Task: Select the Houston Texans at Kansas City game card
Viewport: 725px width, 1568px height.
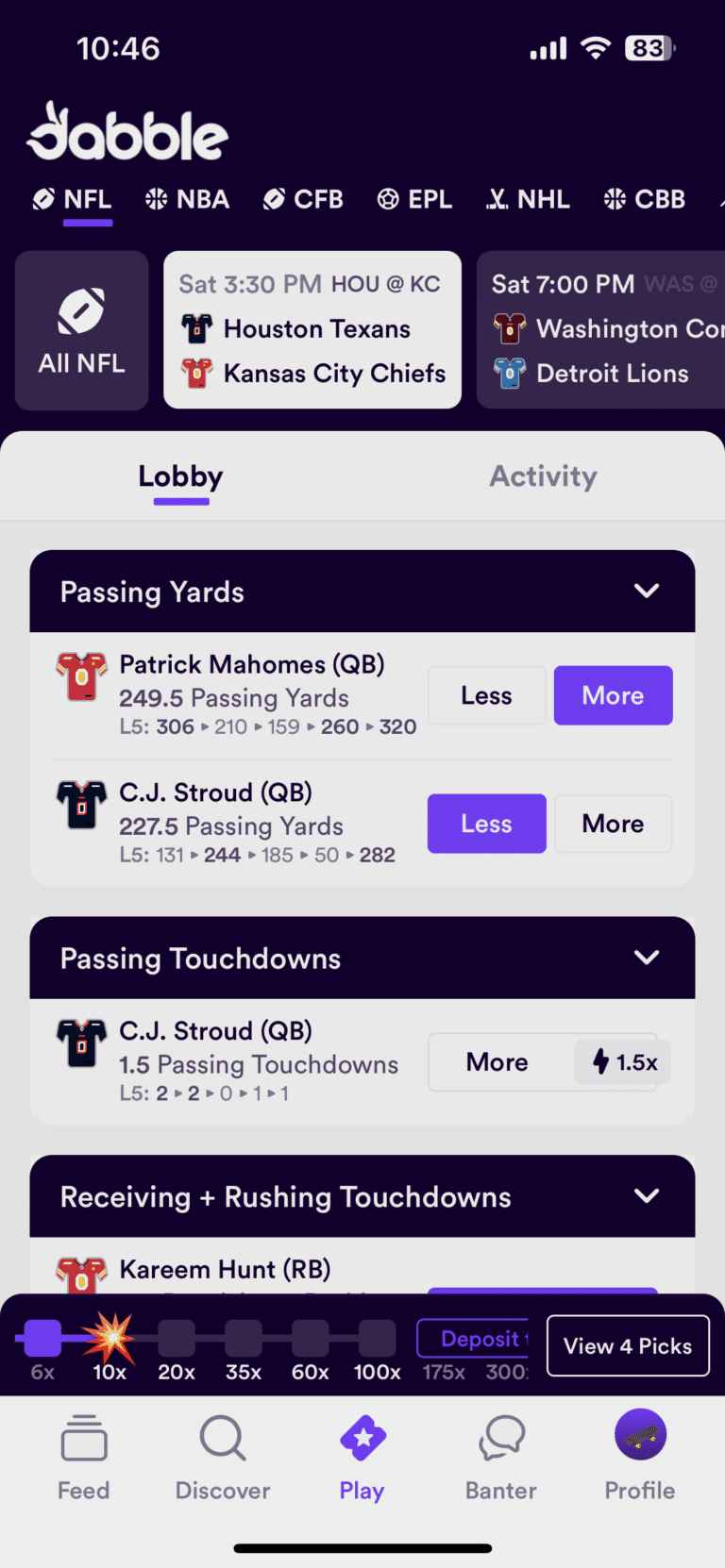Action: pos(312,330)
